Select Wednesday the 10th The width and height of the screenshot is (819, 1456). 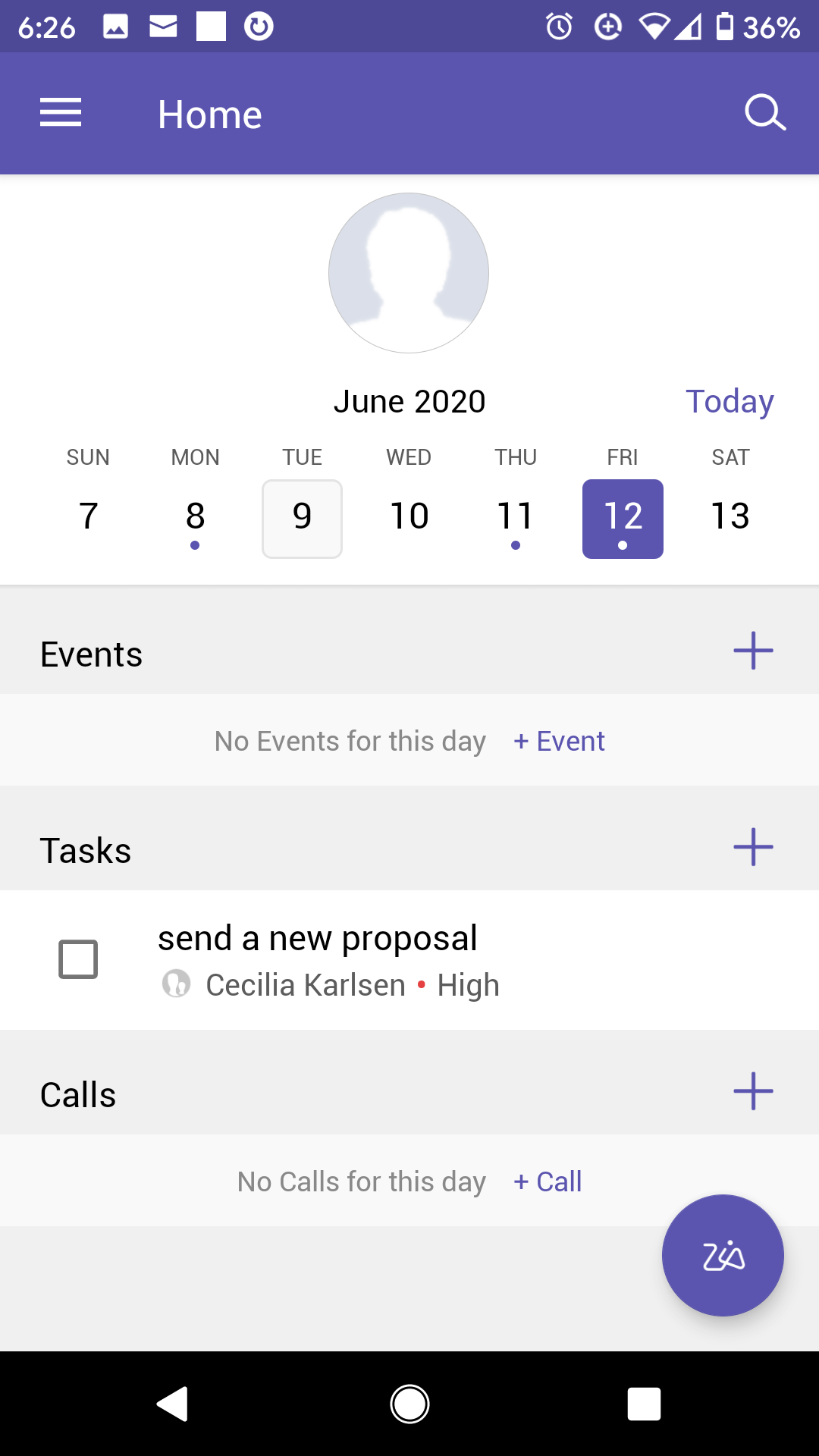tap(409, 519)
